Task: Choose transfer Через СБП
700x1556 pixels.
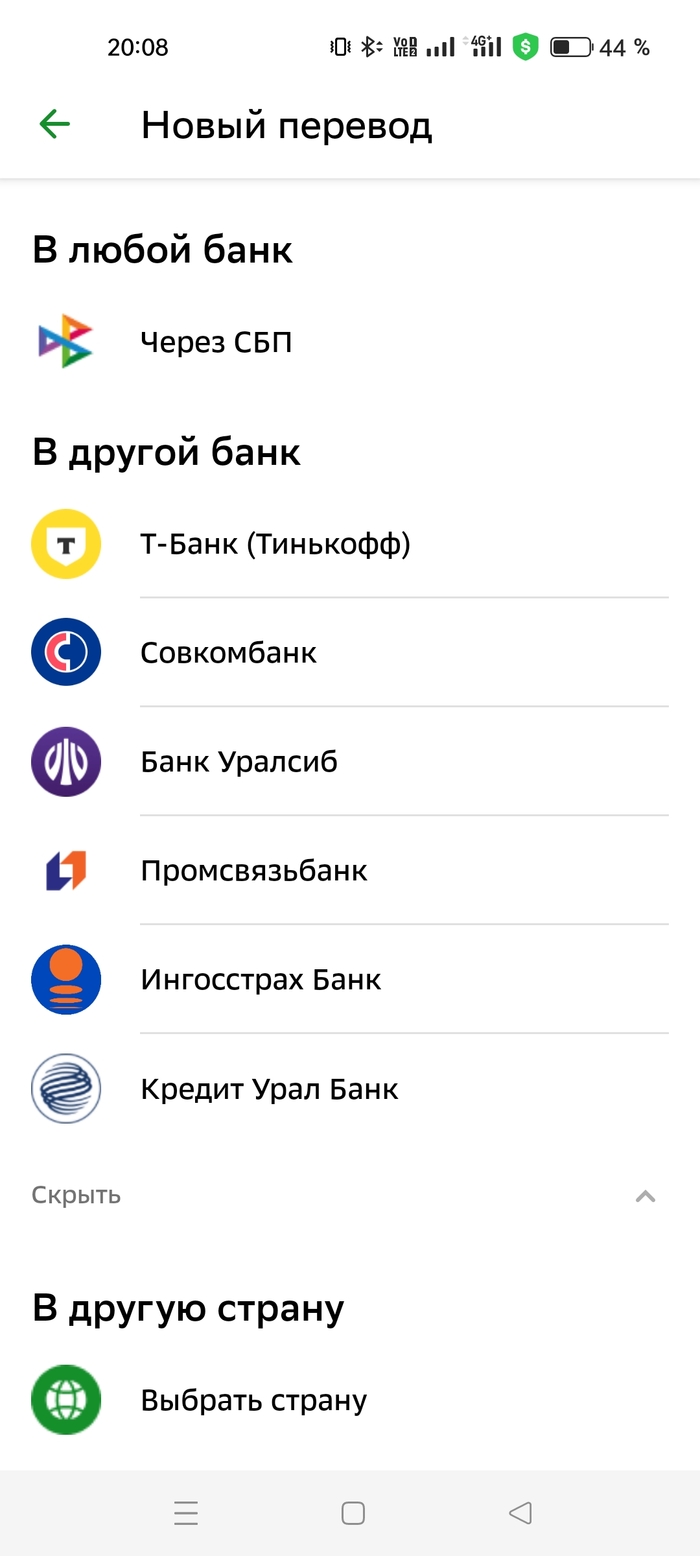Action: pos(216,342)
